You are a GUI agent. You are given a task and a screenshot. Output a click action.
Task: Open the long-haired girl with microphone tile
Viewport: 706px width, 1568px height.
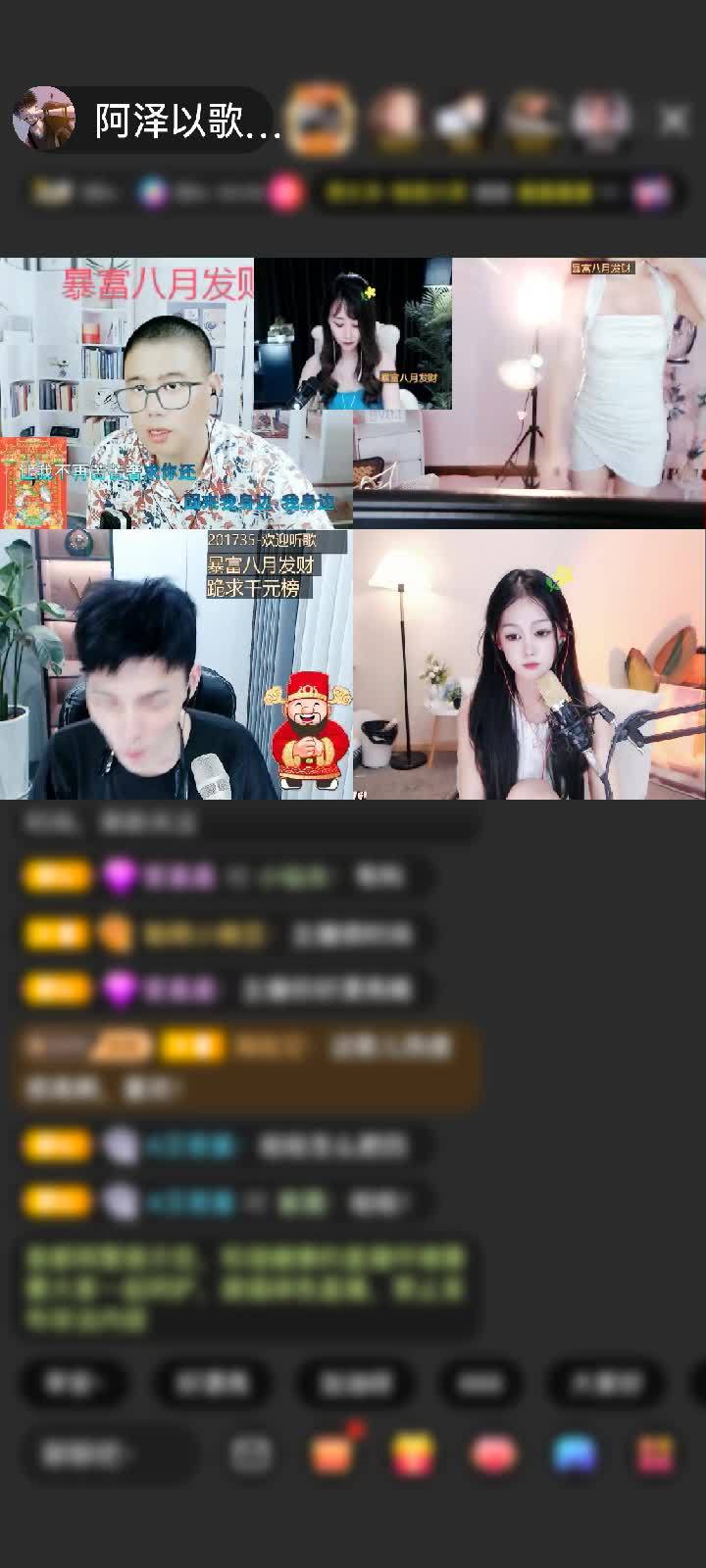tap(529, 666)
